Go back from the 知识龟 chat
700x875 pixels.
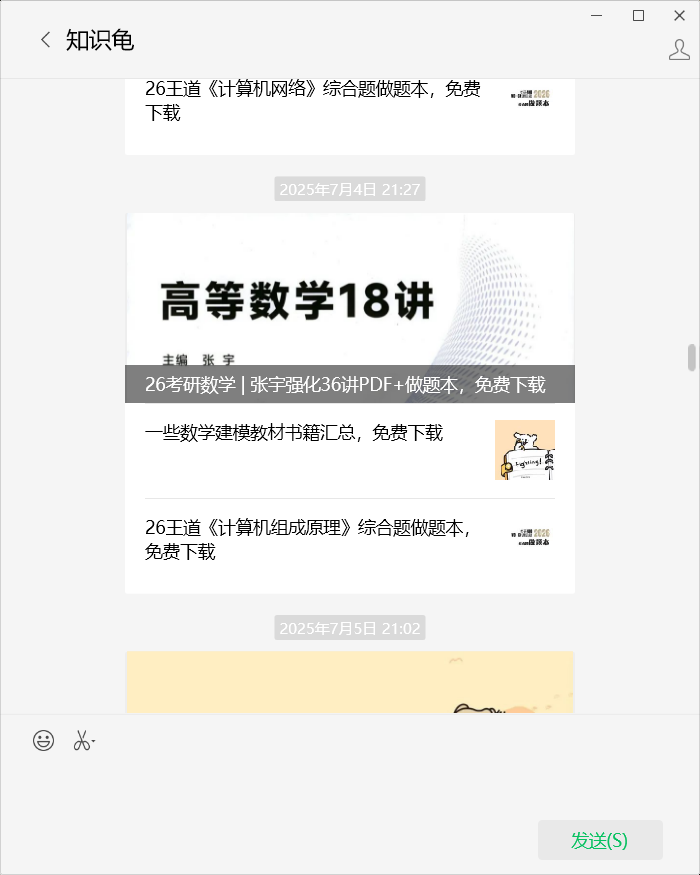click(x=46, y=40)
